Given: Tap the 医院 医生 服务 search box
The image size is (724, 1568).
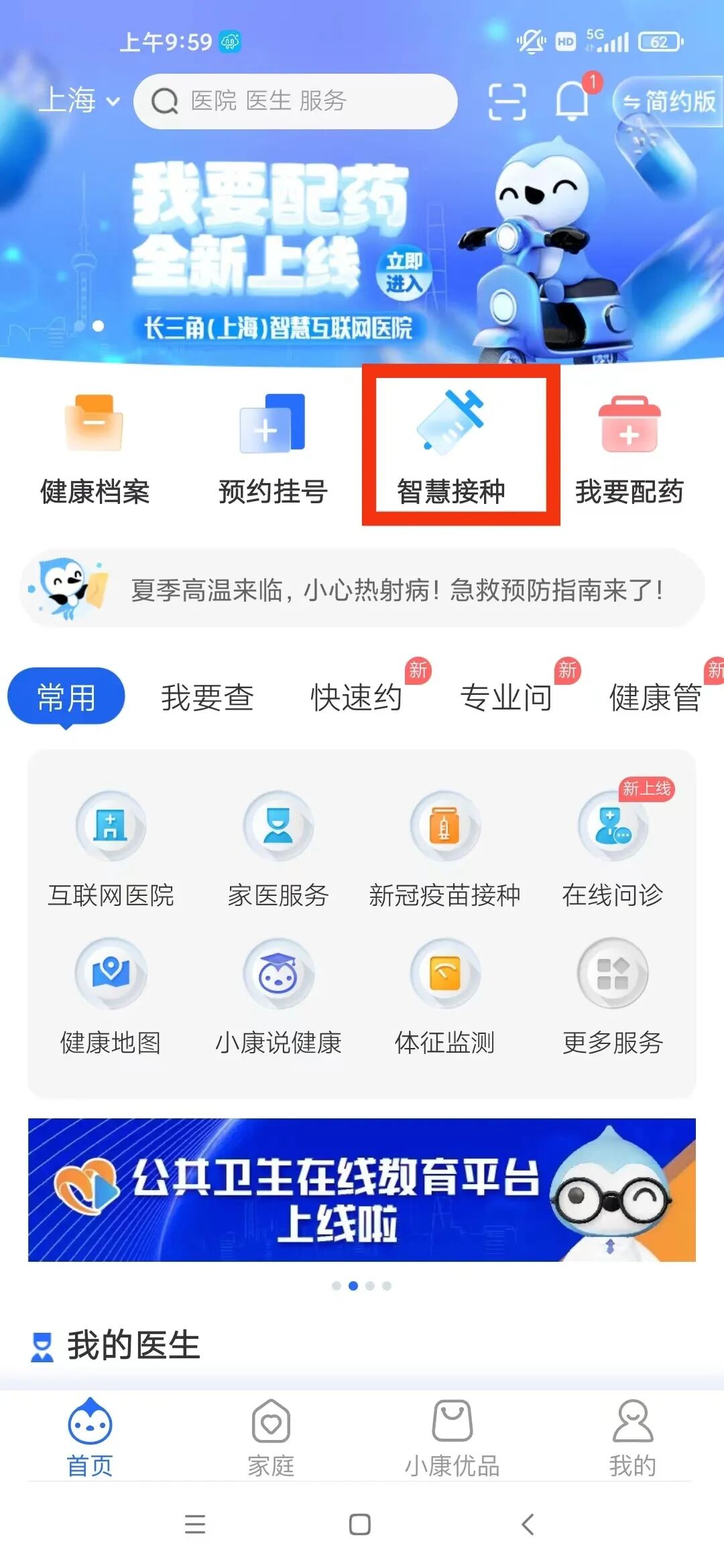Looking at the screenshot, I should tap(295, 102).
